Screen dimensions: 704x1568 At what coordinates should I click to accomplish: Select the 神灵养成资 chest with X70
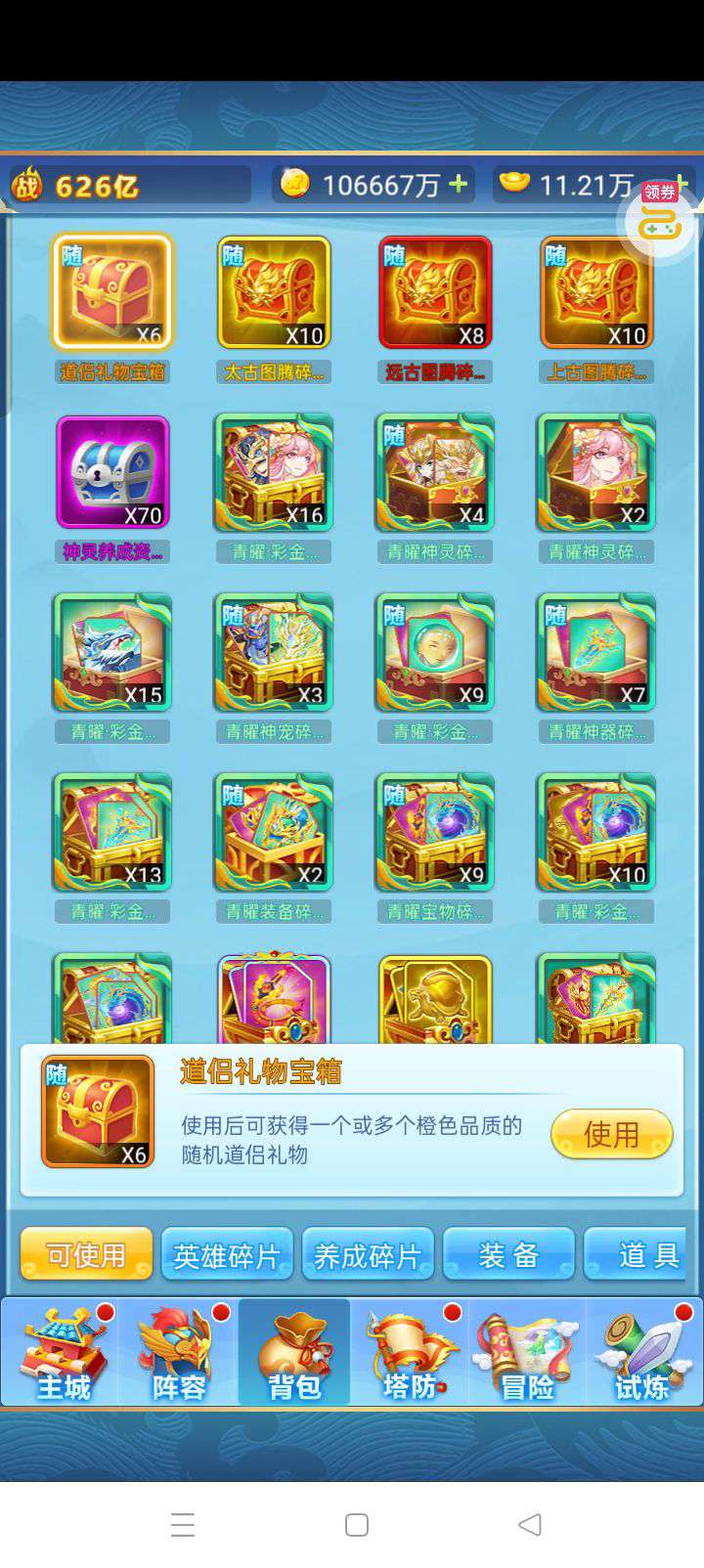[x=112, y=472]
